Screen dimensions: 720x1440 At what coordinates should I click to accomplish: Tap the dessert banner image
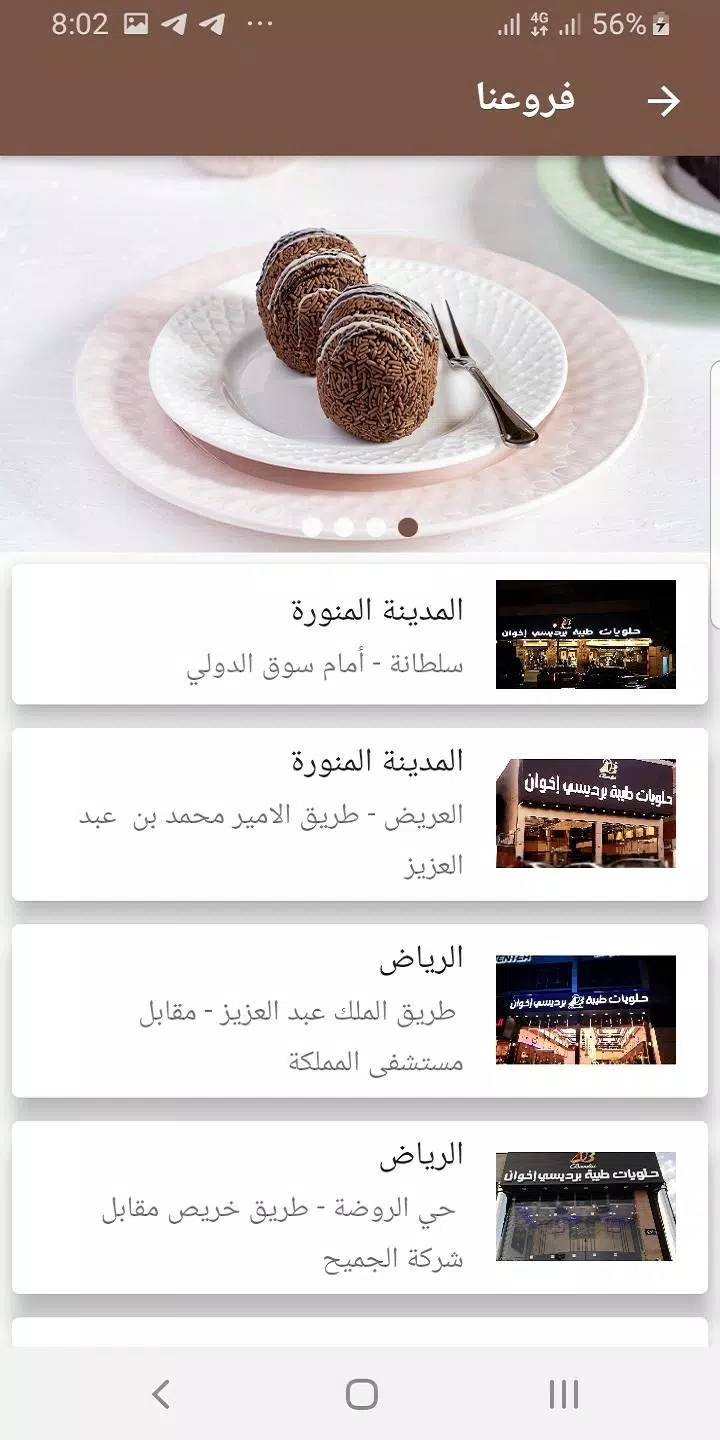tap(360, 353)
